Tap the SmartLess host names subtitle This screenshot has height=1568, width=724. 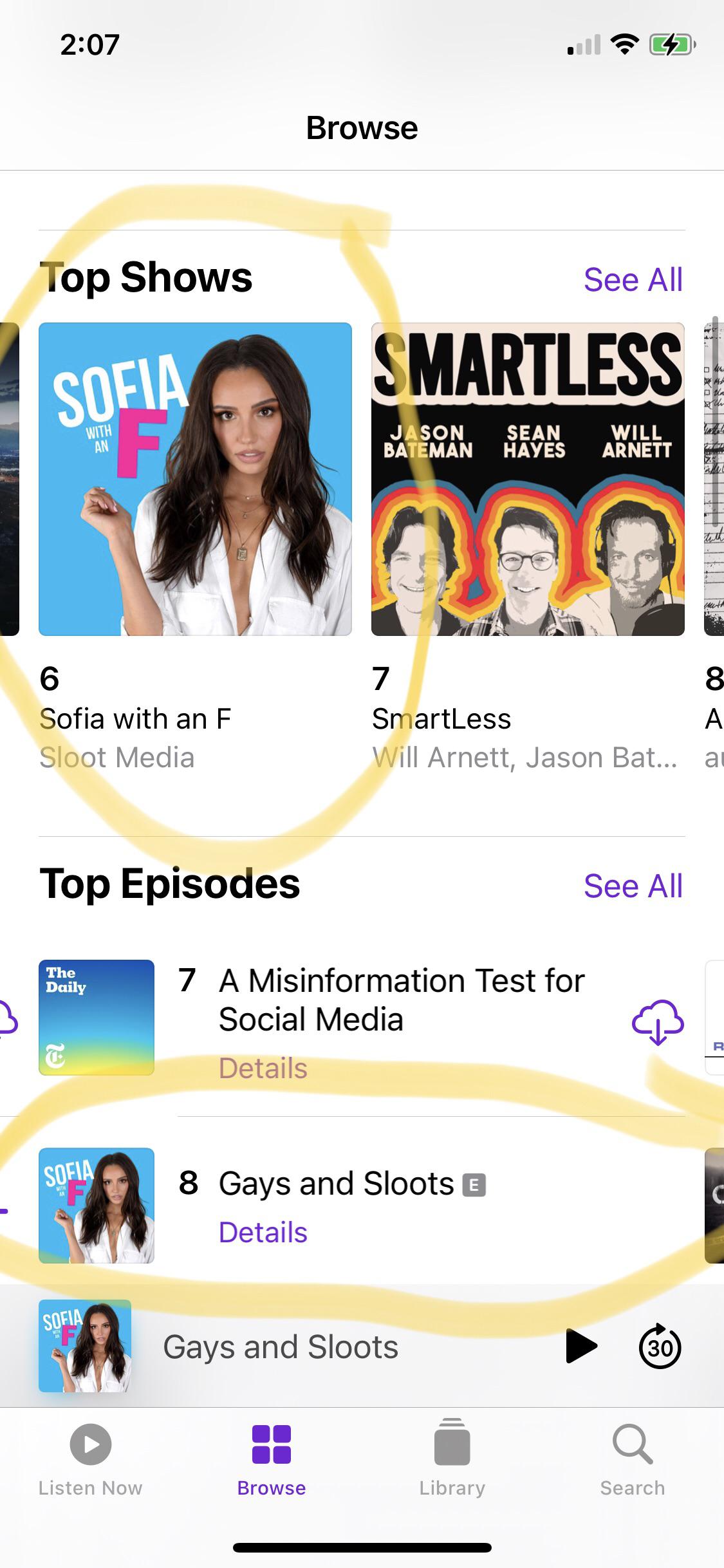pyautogui.click(x=525, y=757)
